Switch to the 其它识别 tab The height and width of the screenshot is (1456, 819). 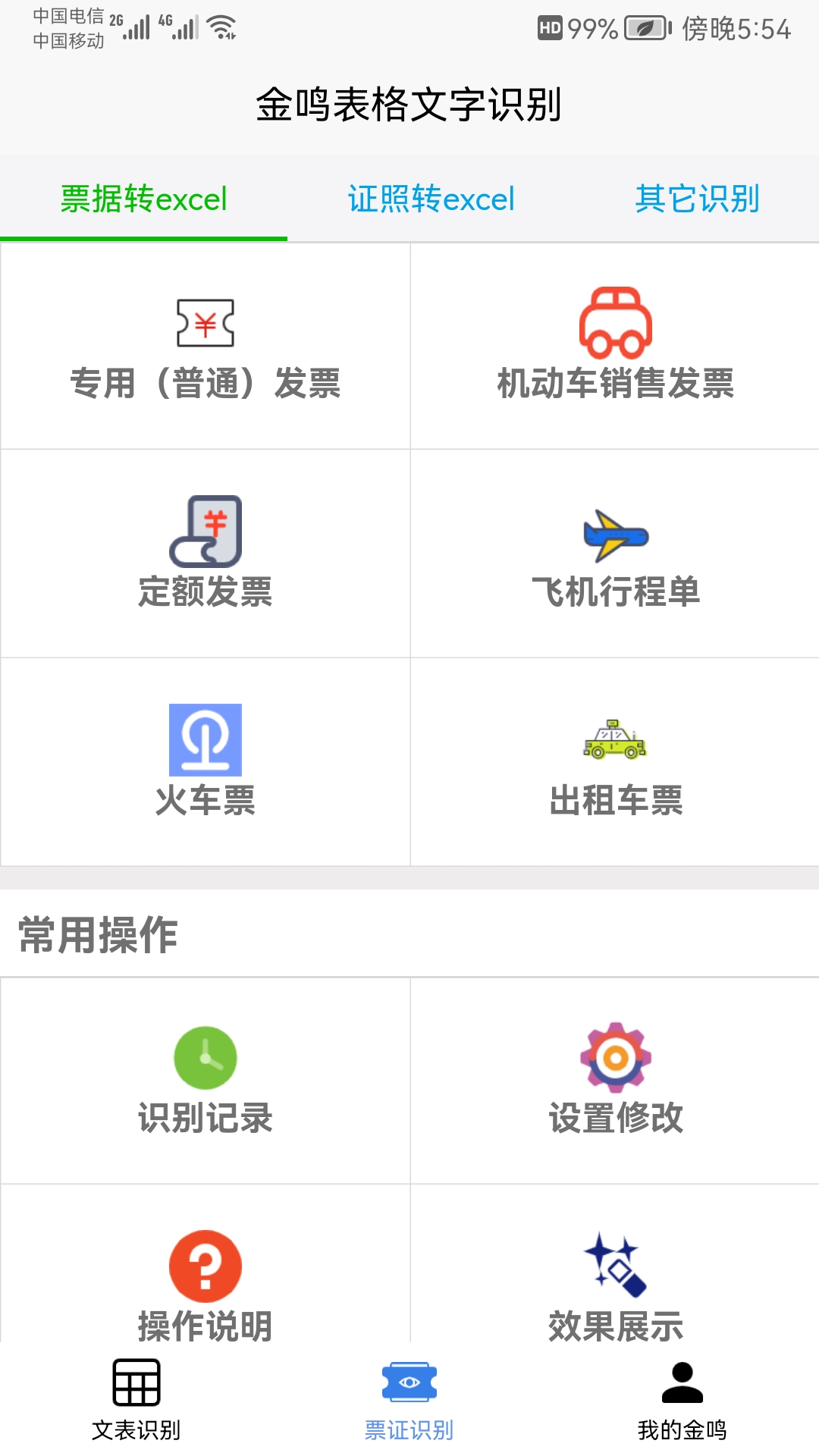coord(699,199)
